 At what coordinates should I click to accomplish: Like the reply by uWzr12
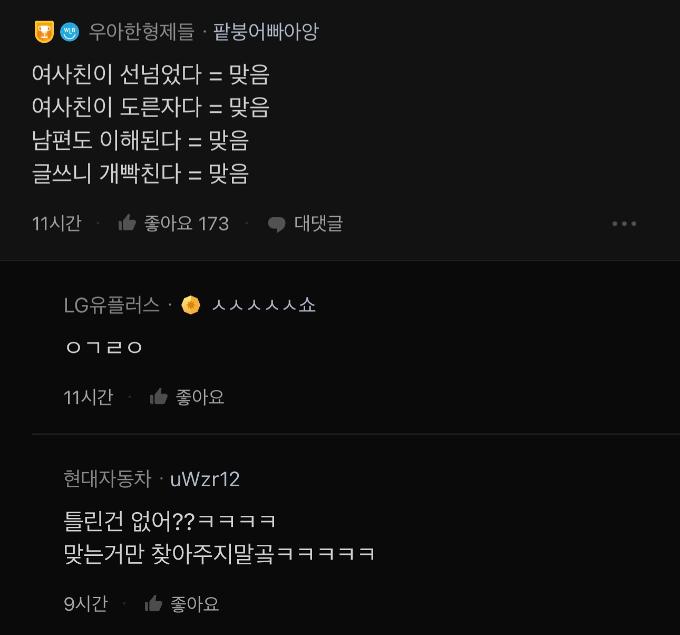tap(181, 604)
